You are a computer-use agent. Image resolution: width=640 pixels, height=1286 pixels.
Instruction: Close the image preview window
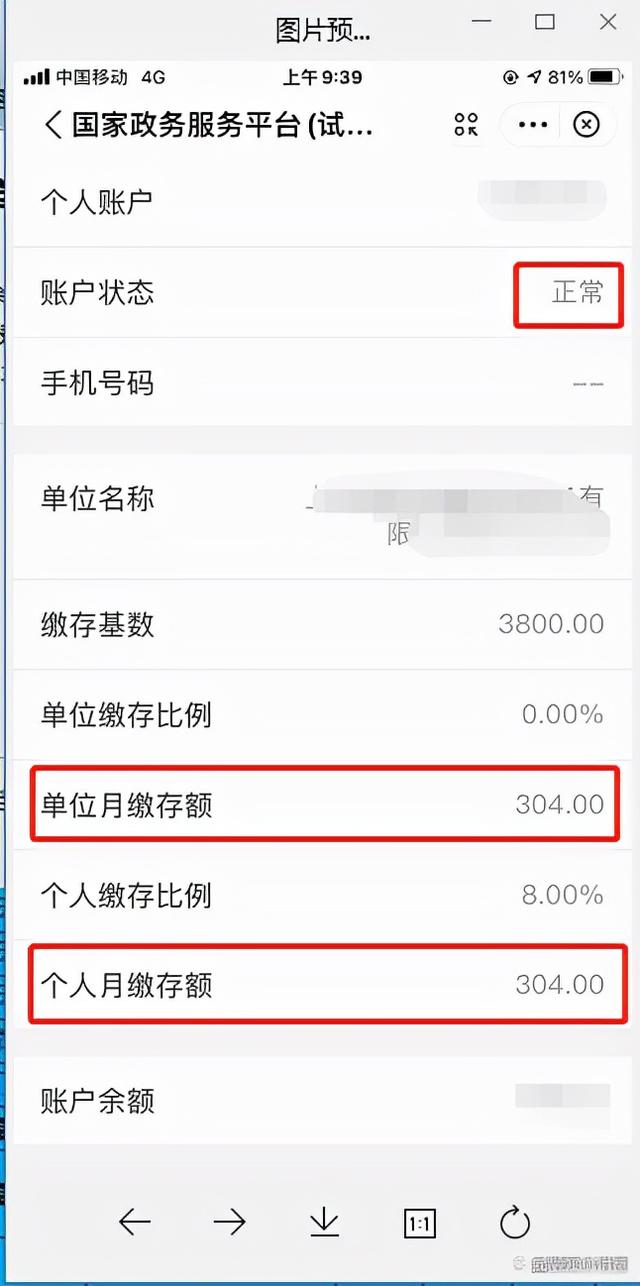click(x=608, y=22)
